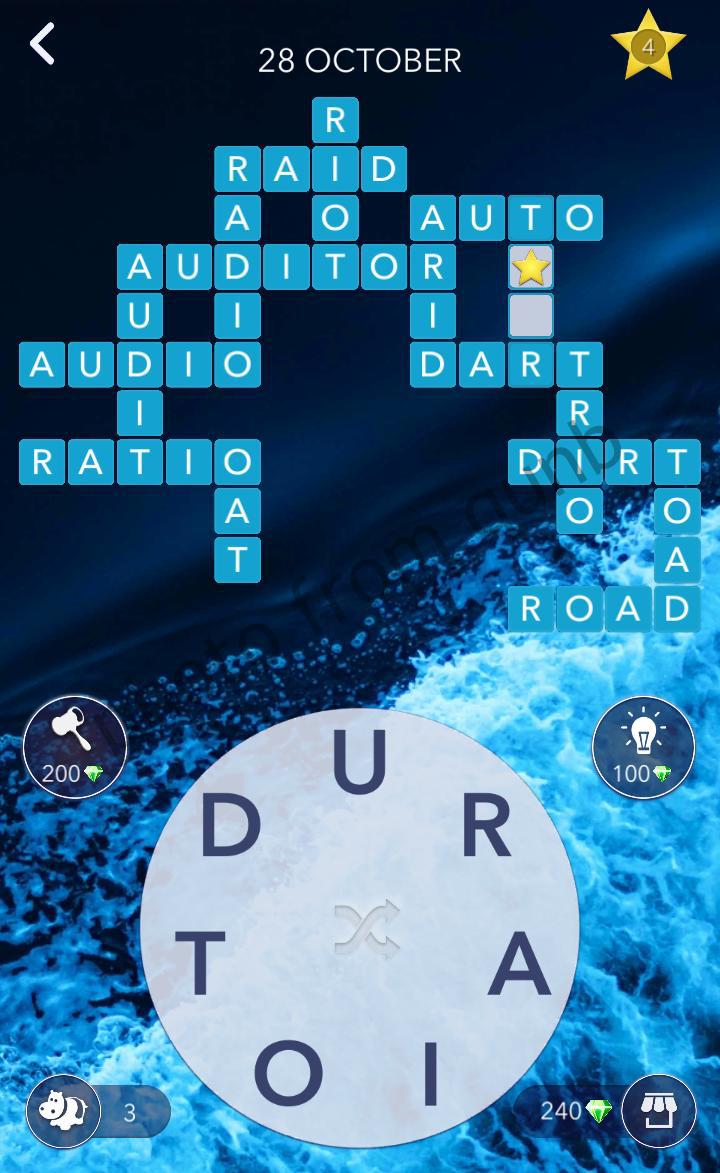Open the gold star rewards counter
720x1173 pixels.
tap(648, 47)
